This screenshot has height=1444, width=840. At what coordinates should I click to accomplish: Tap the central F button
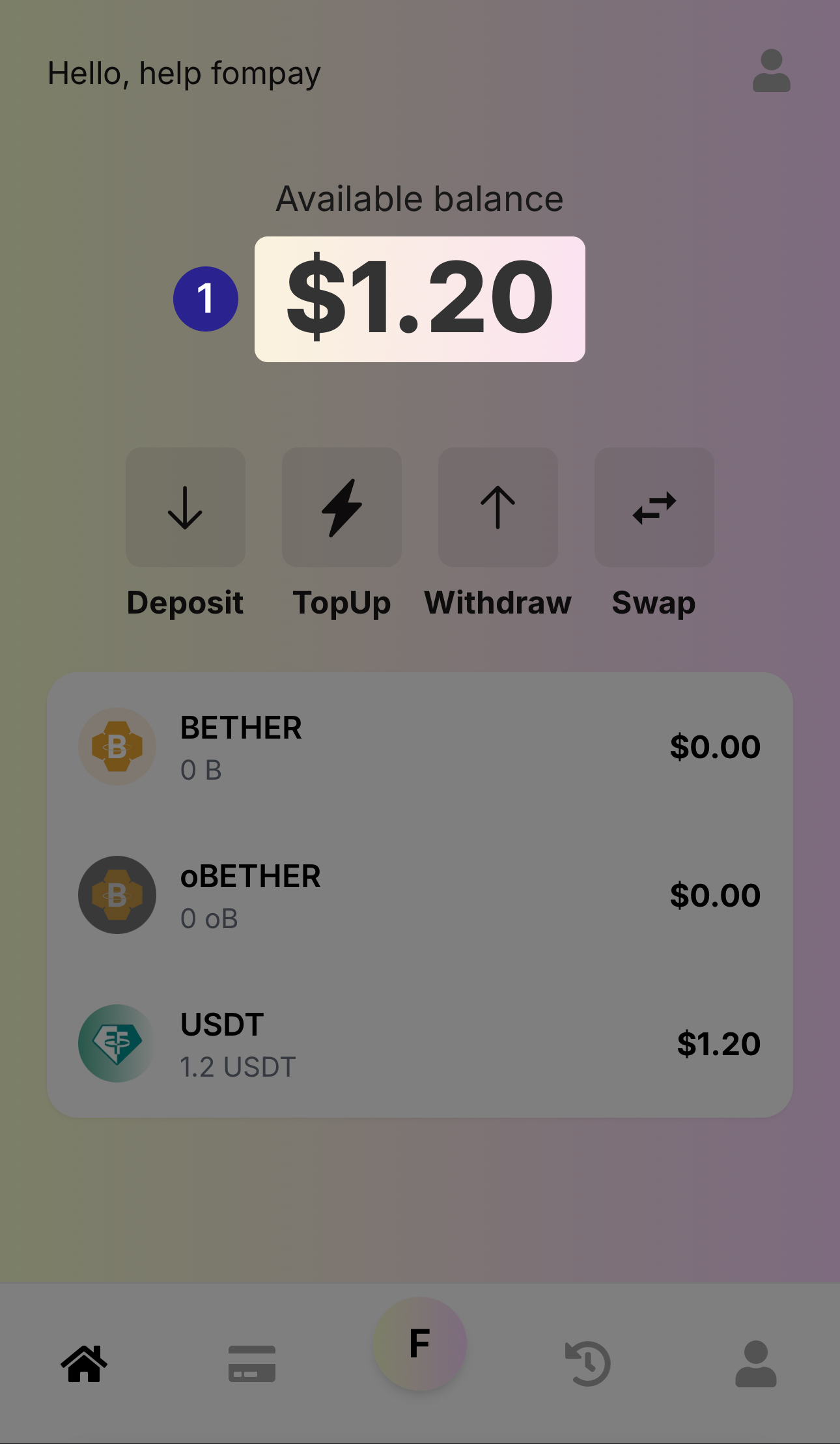coord(419,1344)
